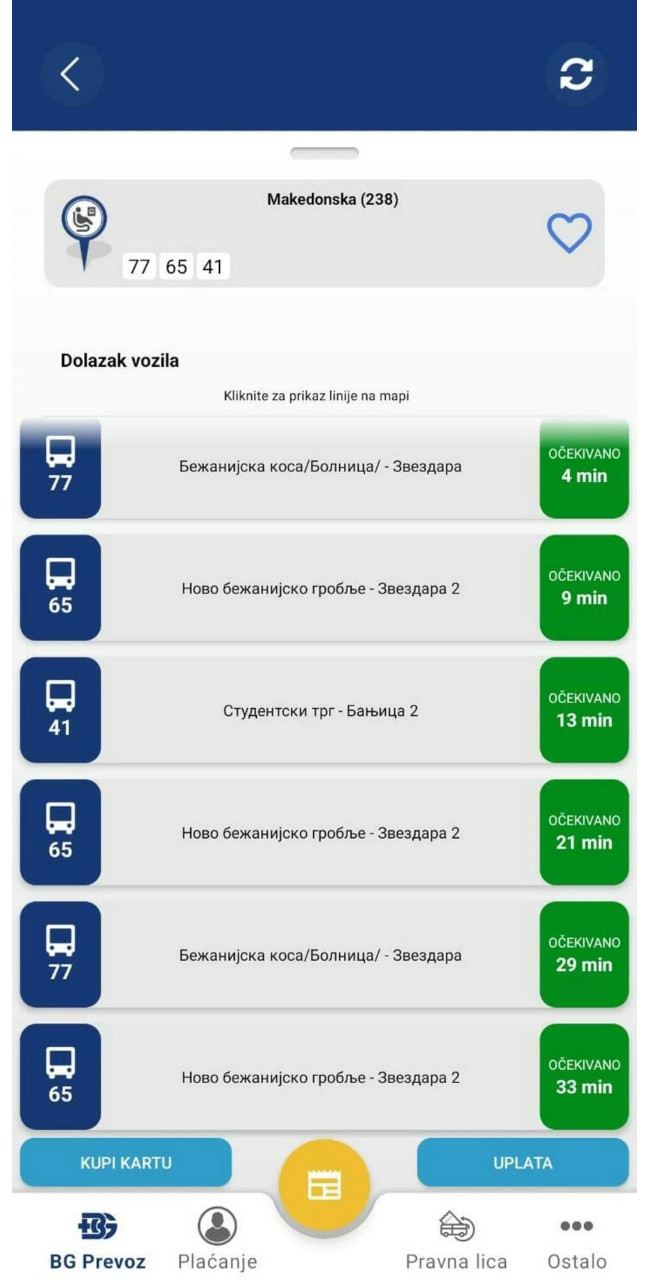This screenshot has width=646, height=1280.
Task: Add Makedonska stop to favorites
Action: coord(569,233)
